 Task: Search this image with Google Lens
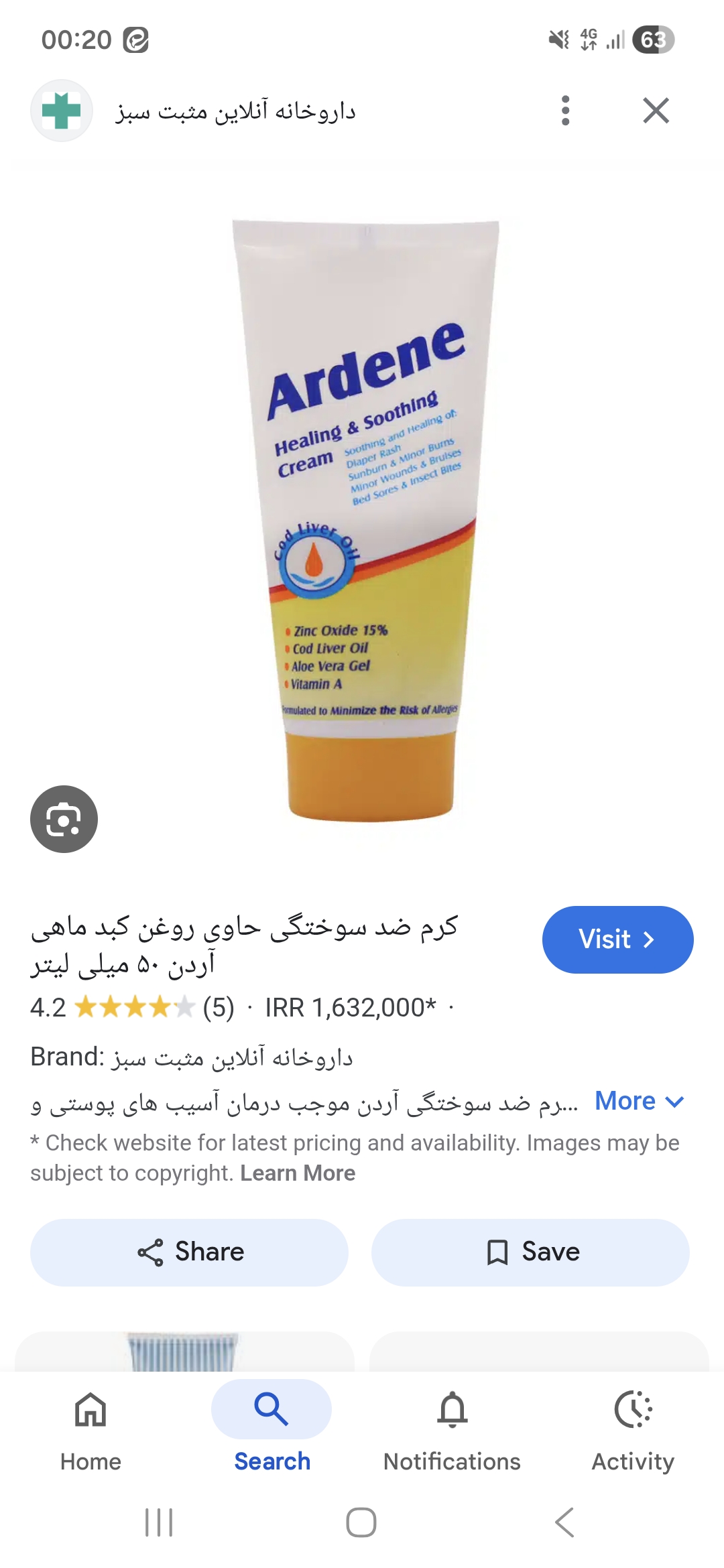click(x=64, y=819)
